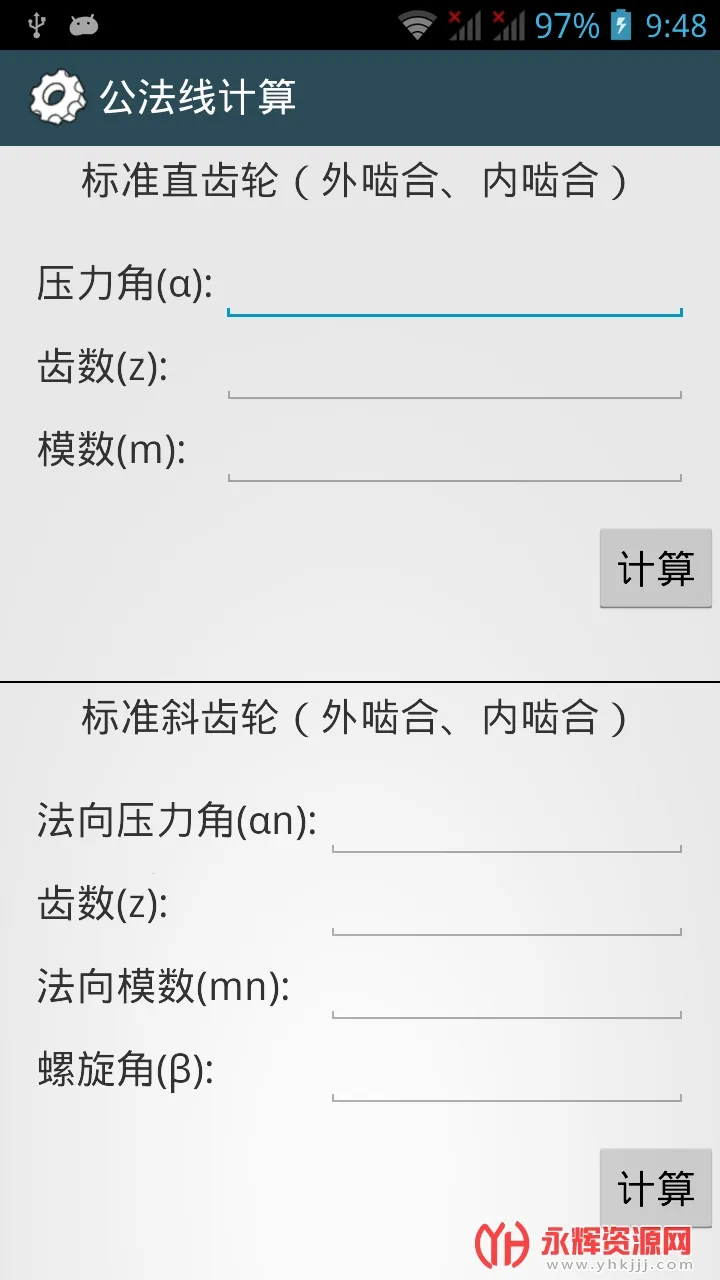Screen dimensions: 720x1280
Task: Tap 计算 for the 标准直齿轮 section
Action: 656,568
